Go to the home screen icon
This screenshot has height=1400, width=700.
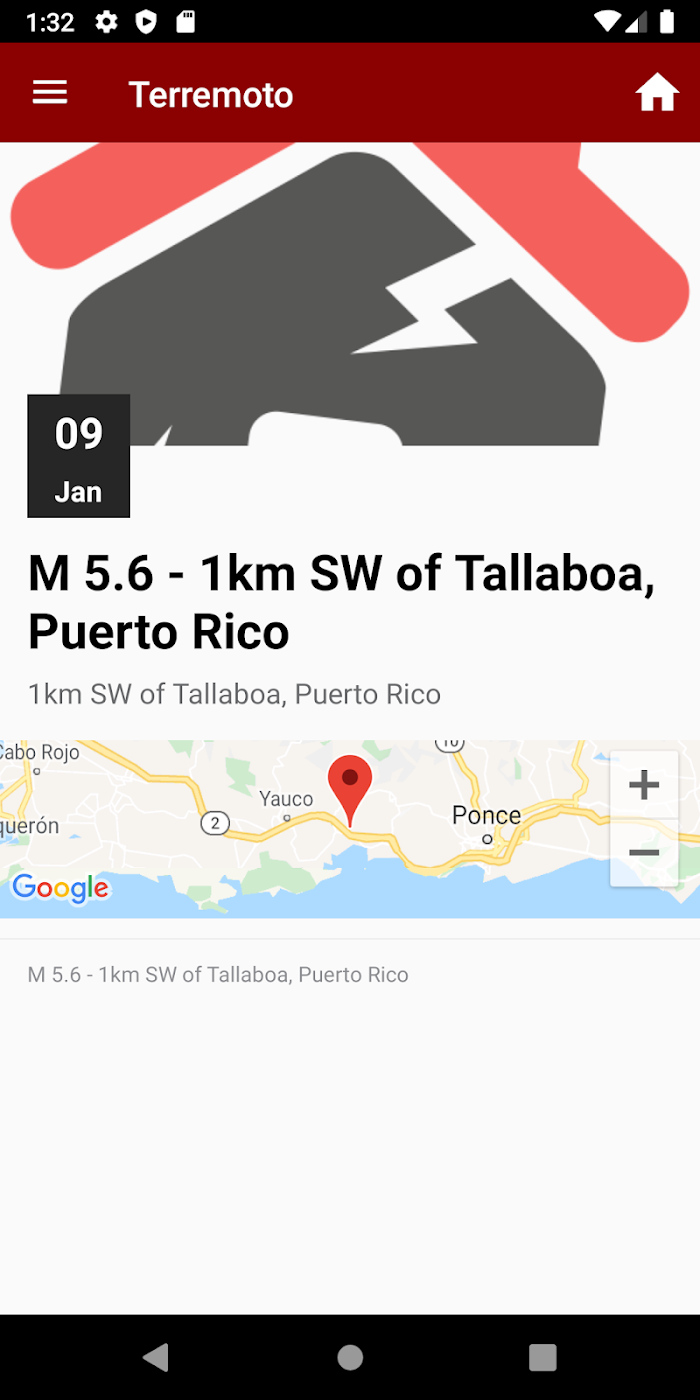pos(657,93)
